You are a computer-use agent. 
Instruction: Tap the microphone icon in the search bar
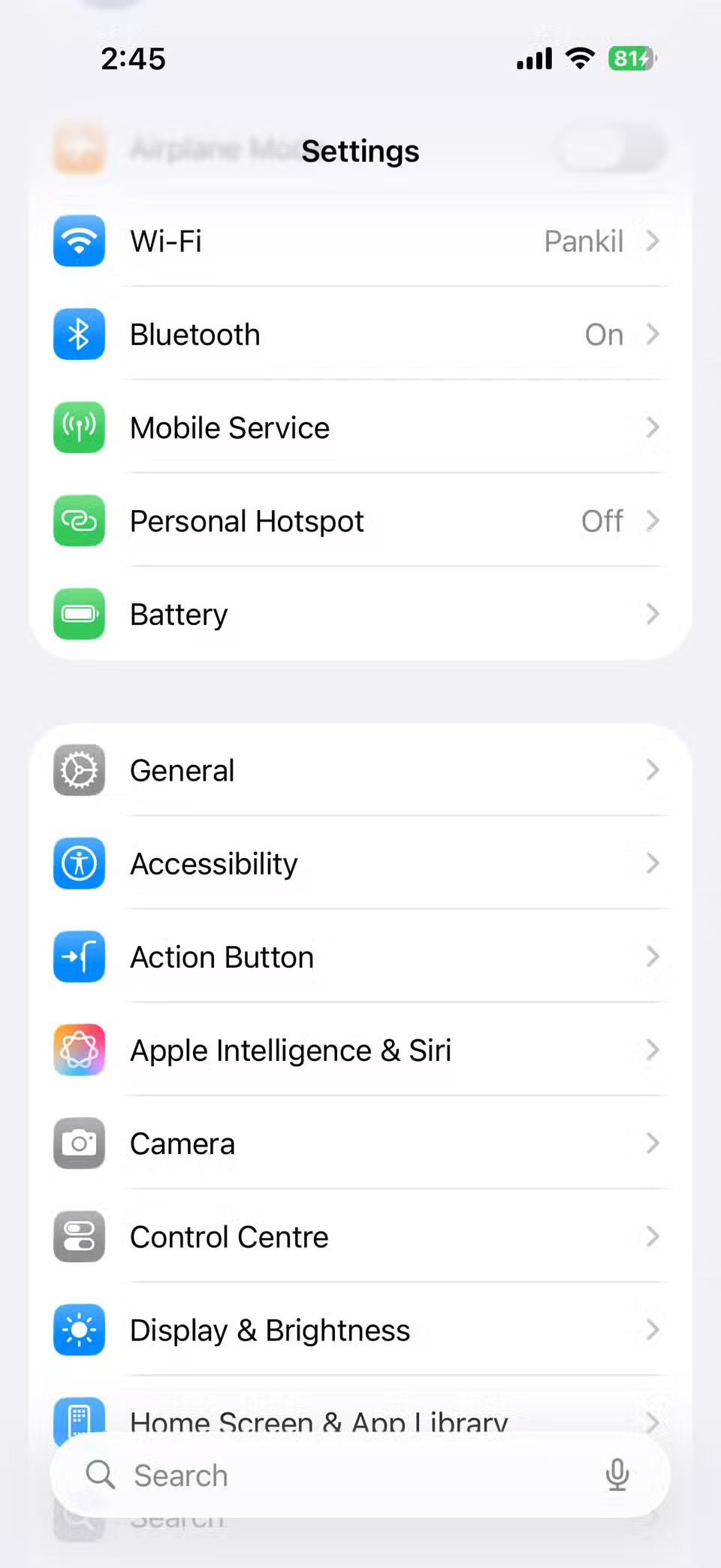tap(617, 1474)
